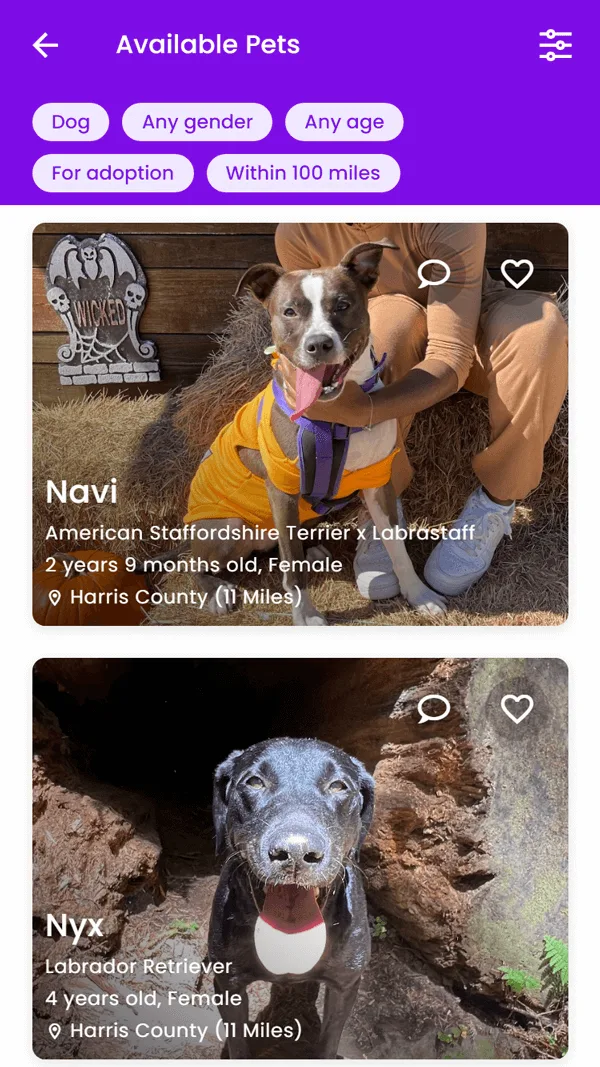Open Nyx's pet card

[x=300, y=859]
